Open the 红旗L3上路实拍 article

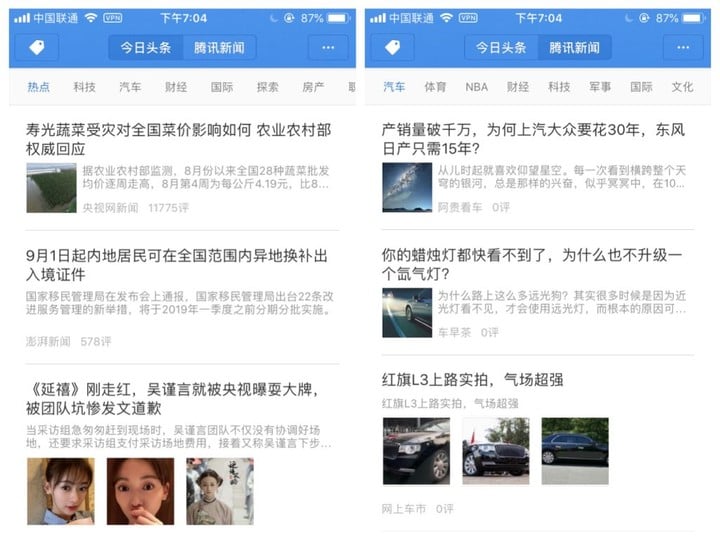click(472, 380)
